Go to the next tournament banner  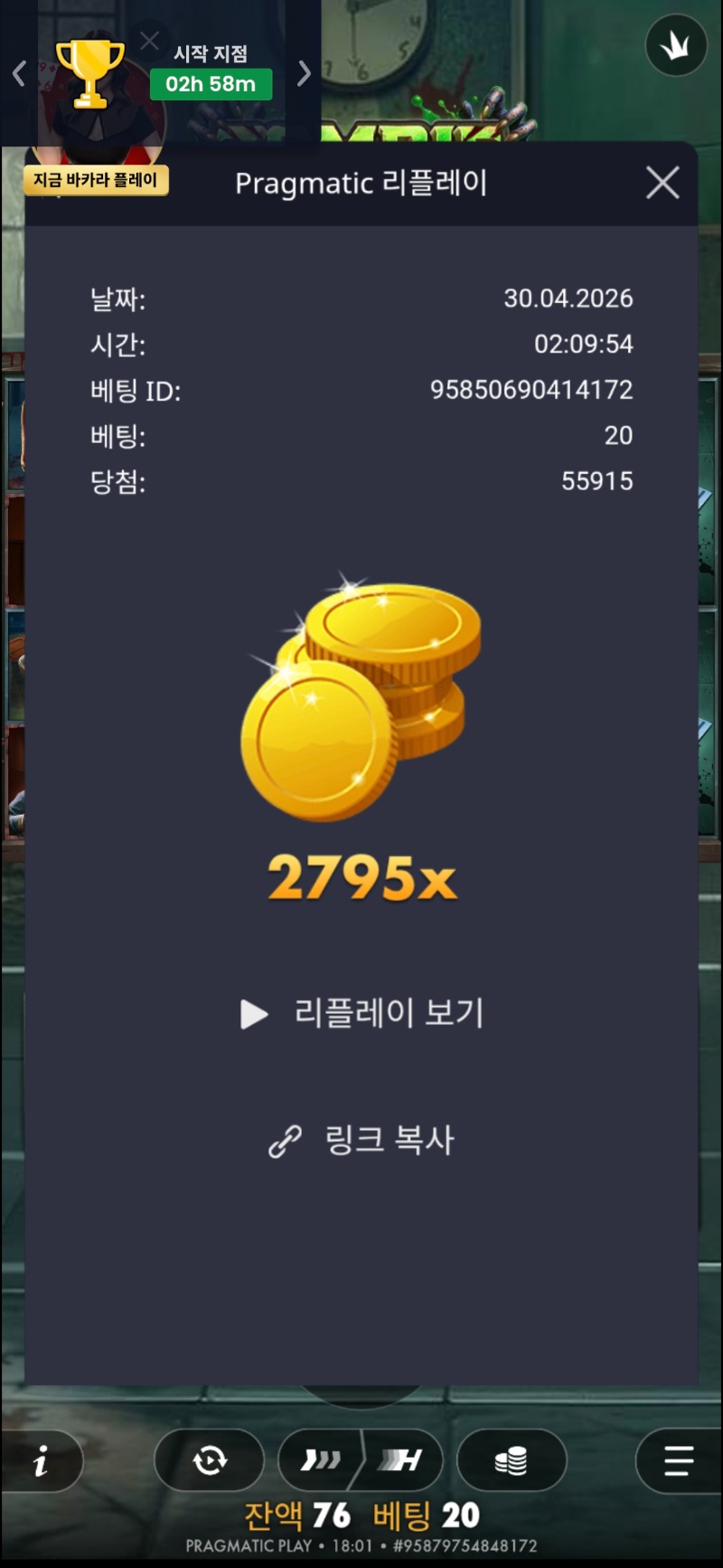coord(304,73)
